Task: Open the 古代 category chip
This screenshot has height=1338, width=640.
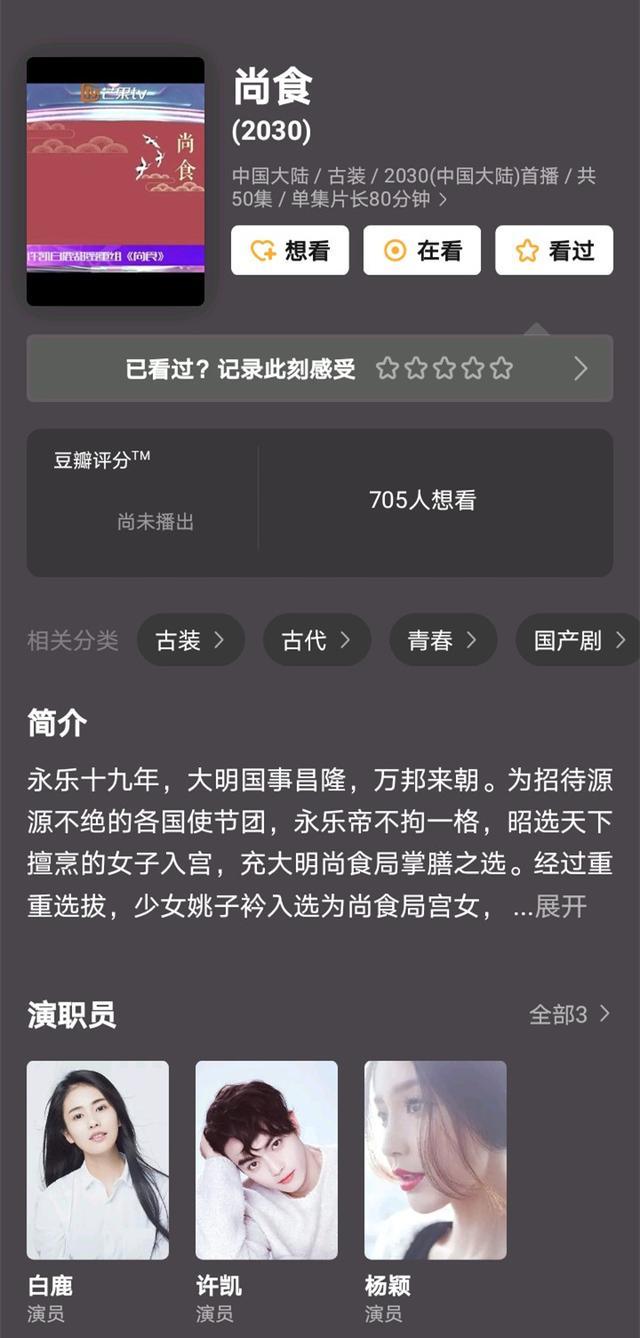Action: tap(316, 640)
